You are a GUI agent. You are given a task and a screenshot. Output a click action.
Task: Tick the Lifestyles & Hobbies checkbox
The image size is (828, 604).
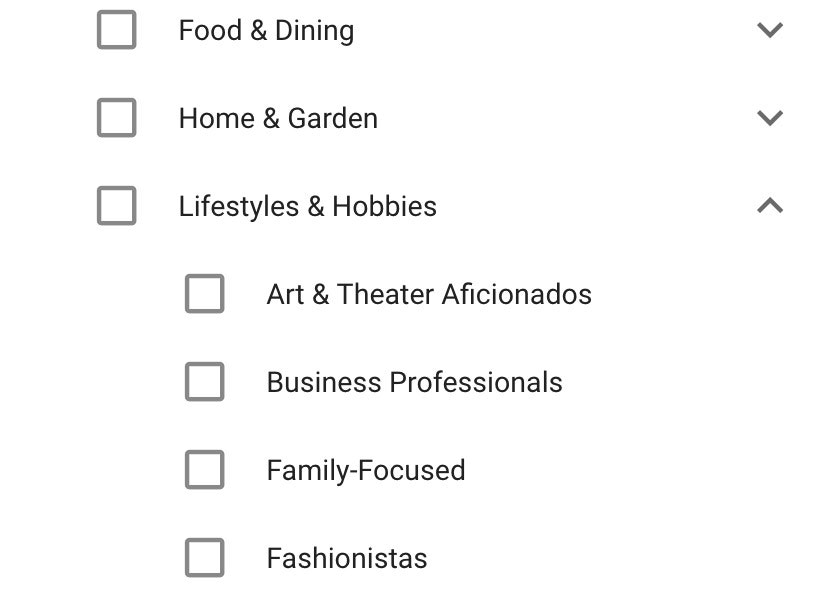[x=117, y=206]
